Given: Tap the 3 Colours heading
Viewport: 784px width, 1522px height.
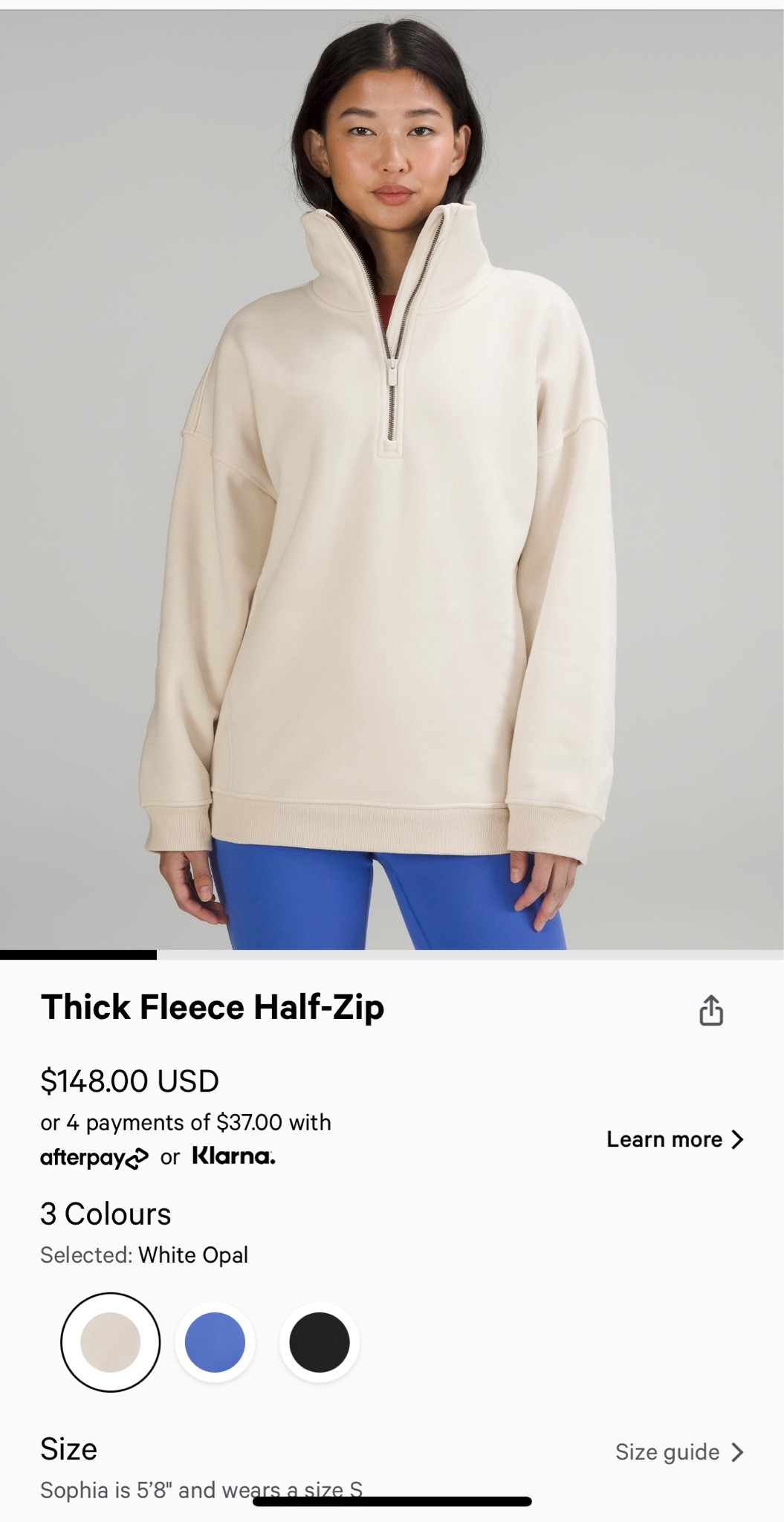Looking at the screenshot, I should point(106,1214).
